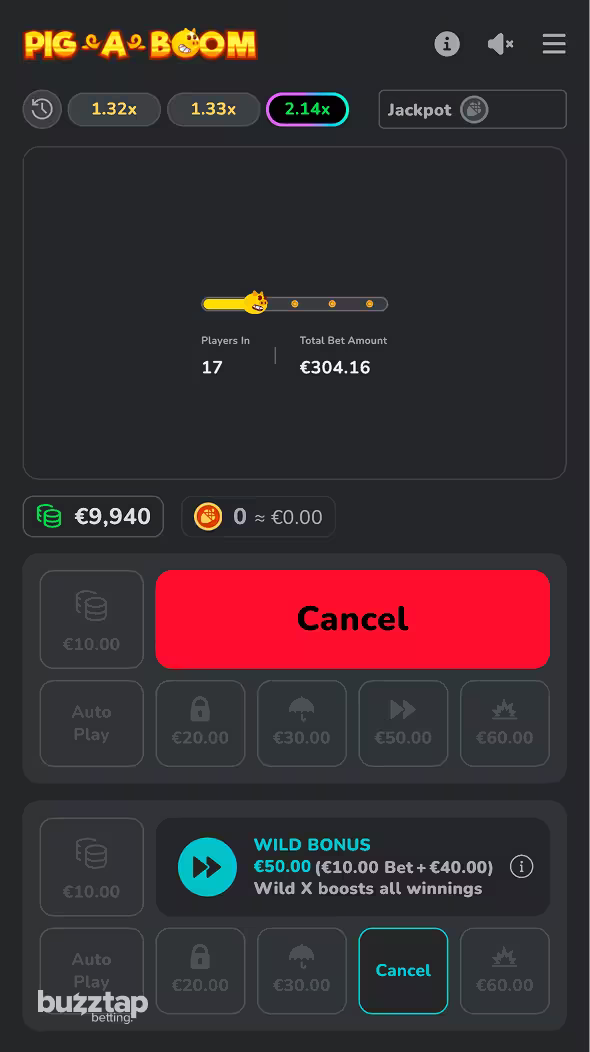
Task: Cancel the Wild Bonus in lower panel
Action: [x=403, y=970]
